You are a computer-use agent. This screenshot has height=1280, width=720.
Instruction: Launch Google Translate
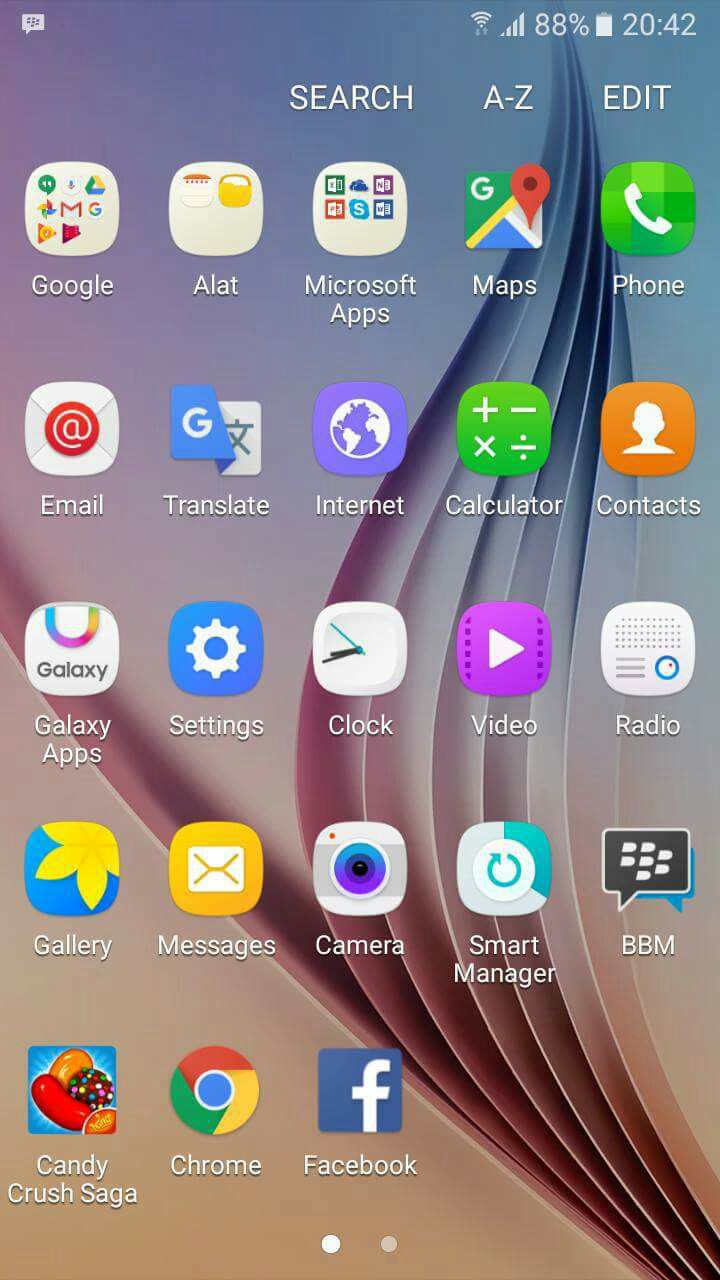click(216, 429)
